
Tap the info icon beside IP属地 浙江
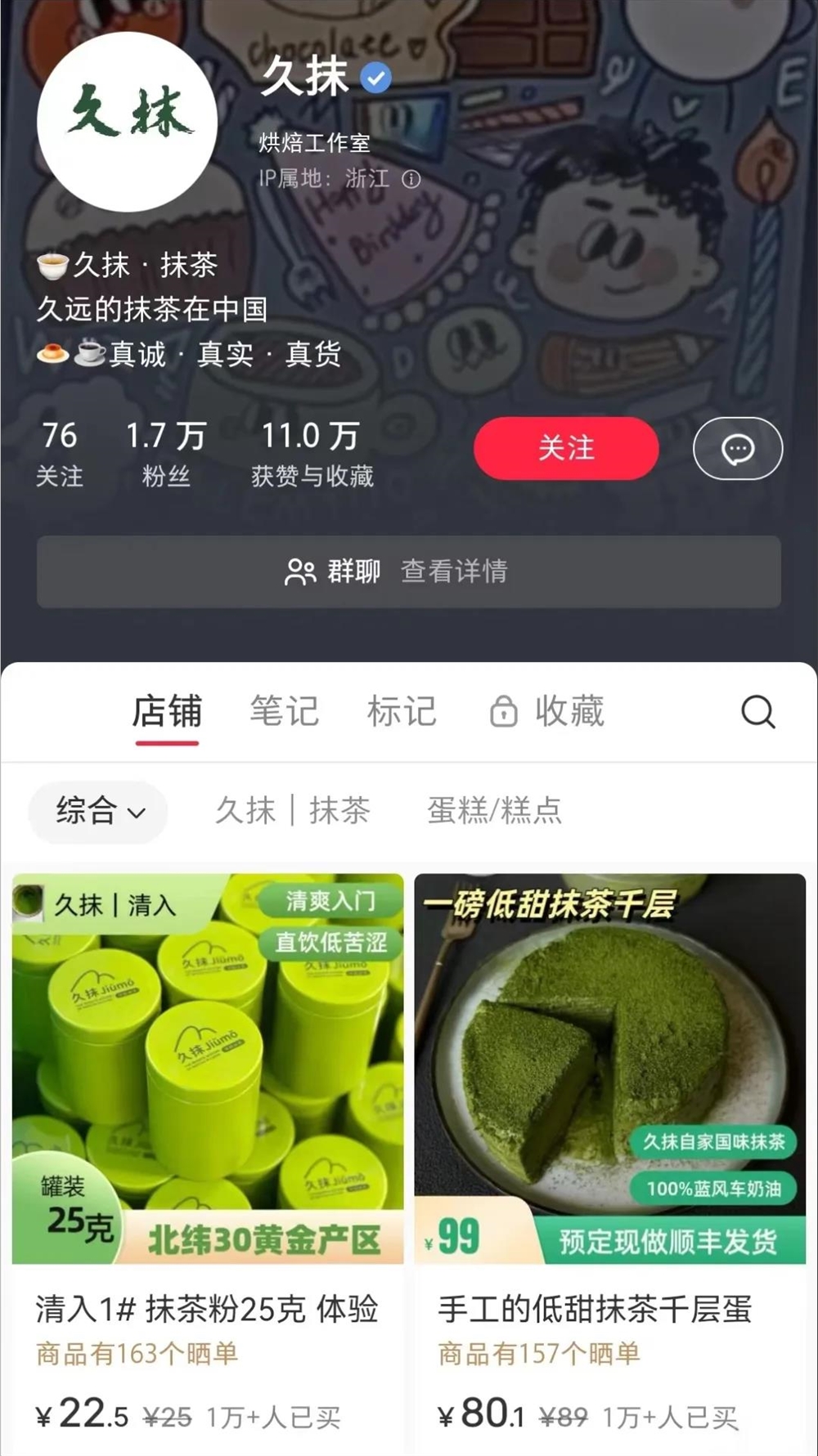(411, 179)
